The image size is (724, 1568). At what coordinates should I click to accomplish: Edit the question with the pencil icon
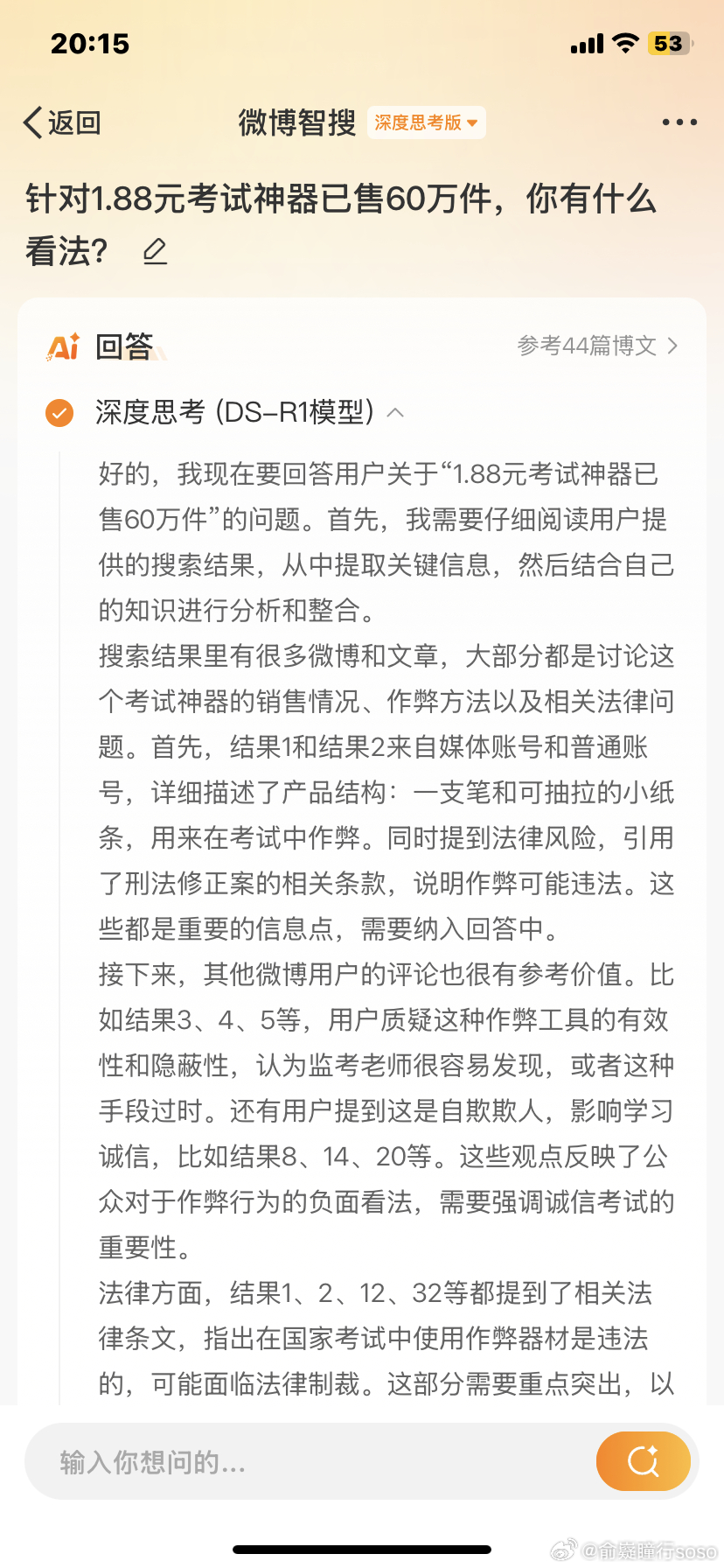(155, 252)
